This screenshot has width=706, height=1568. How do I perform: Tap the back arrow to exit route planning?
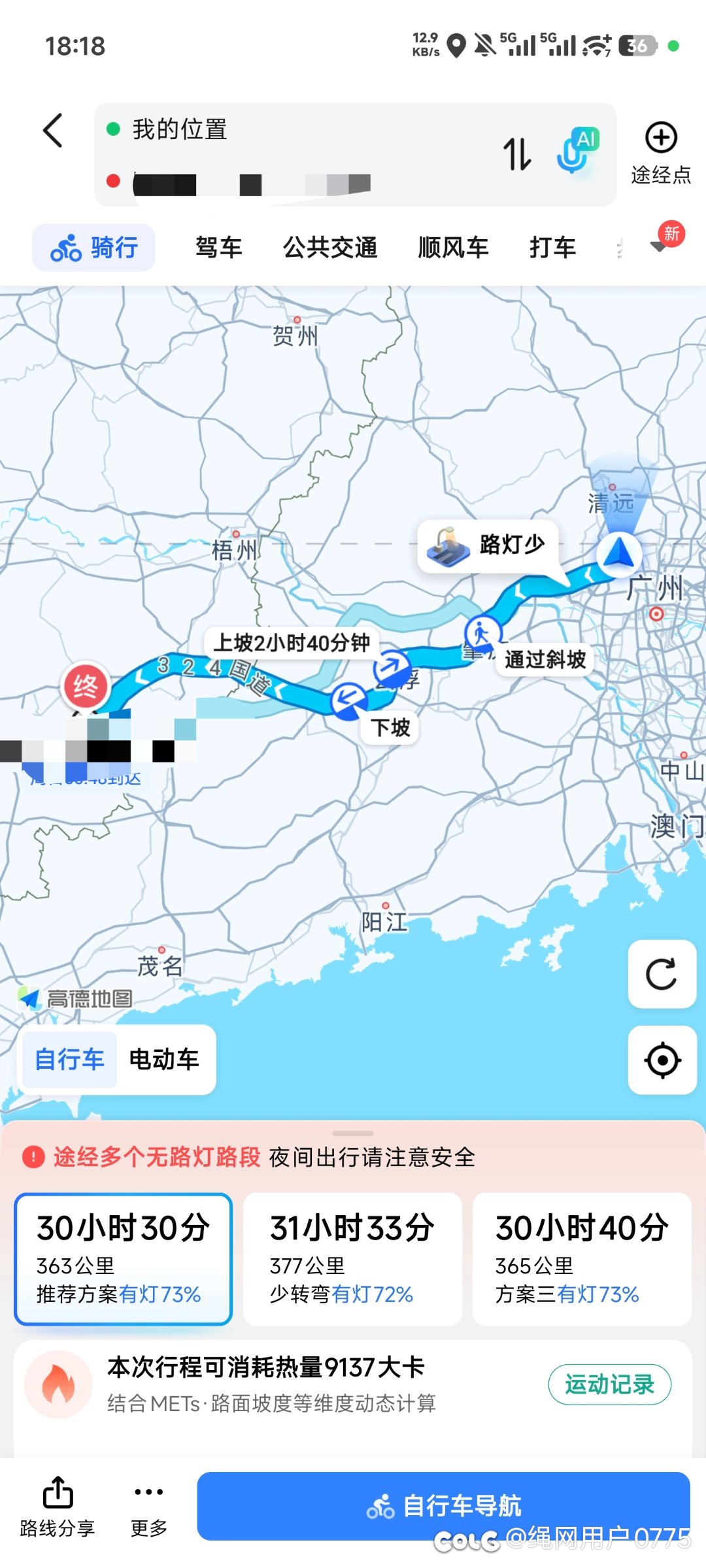[52, 131]
